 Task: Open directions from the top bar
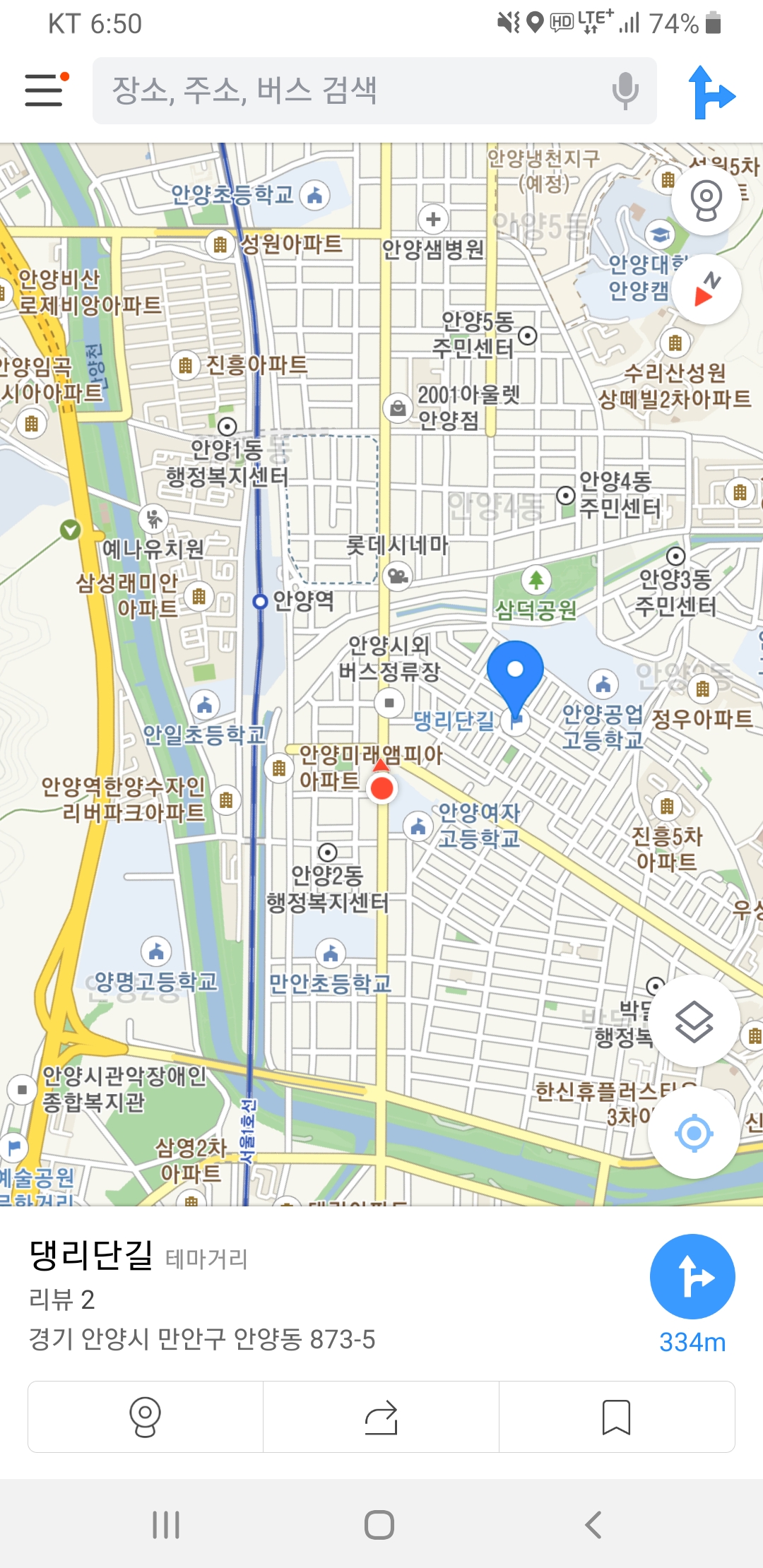(x=711, y=92)
